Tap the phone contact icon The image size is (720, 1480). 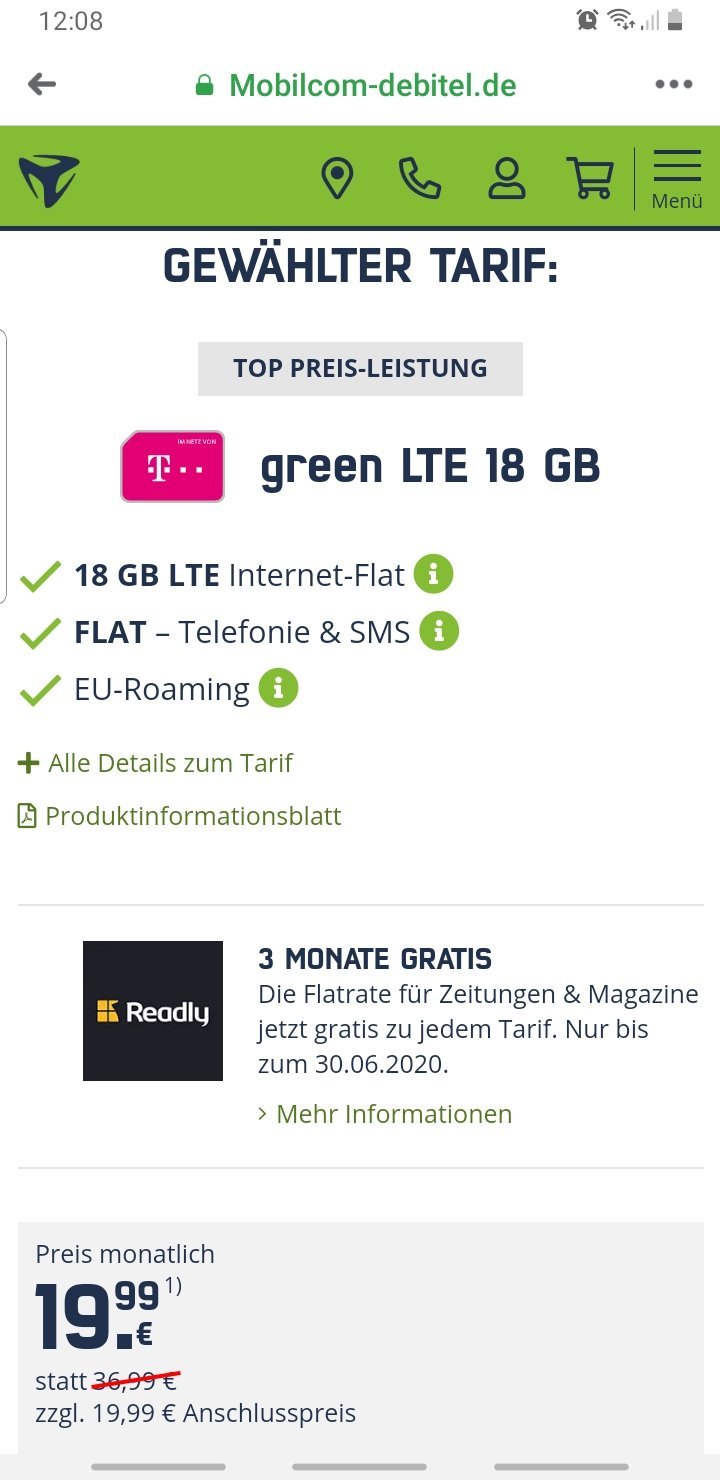(420, 179)
